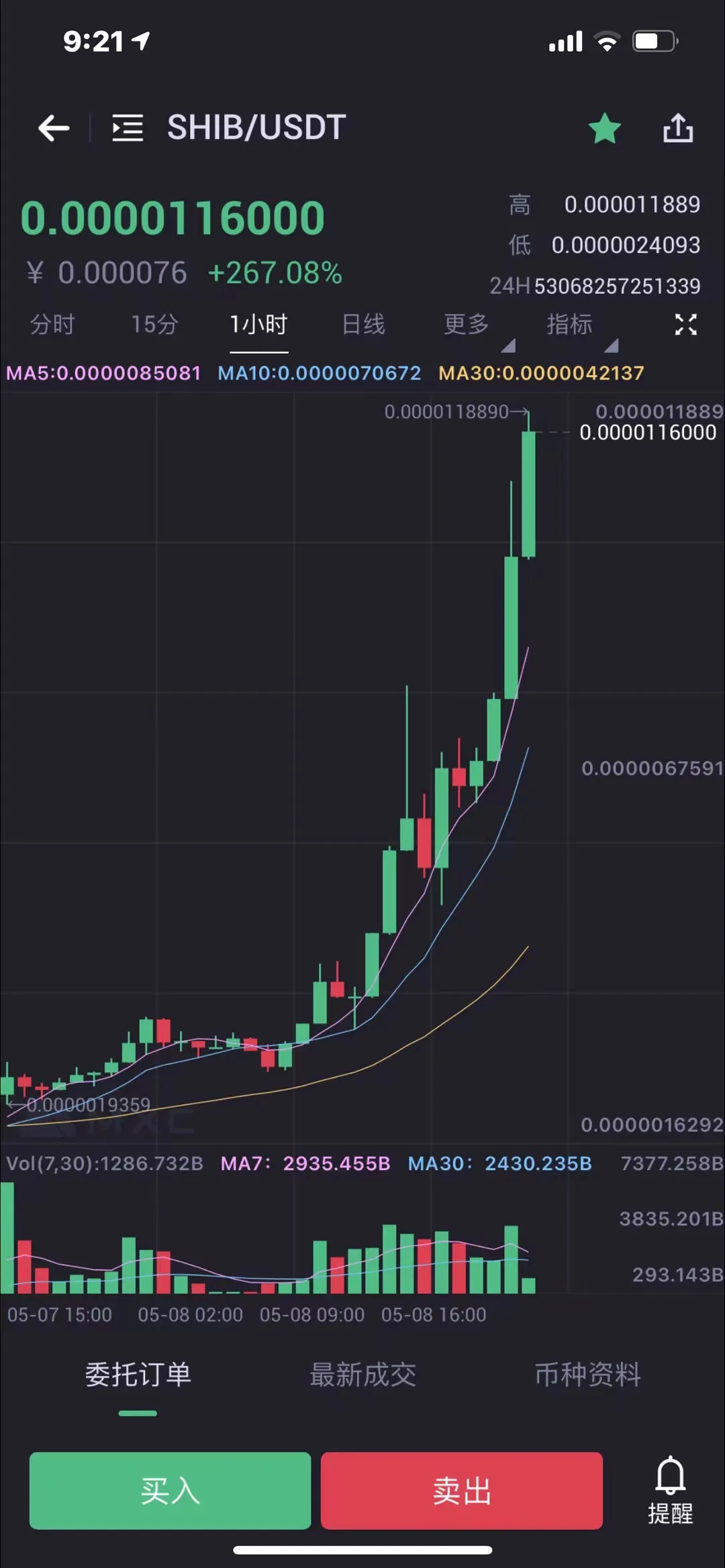725x1568 pixels.
Task: Open the 委托订单 tab
Action: pyautogui.click(x=138, y=1375)
